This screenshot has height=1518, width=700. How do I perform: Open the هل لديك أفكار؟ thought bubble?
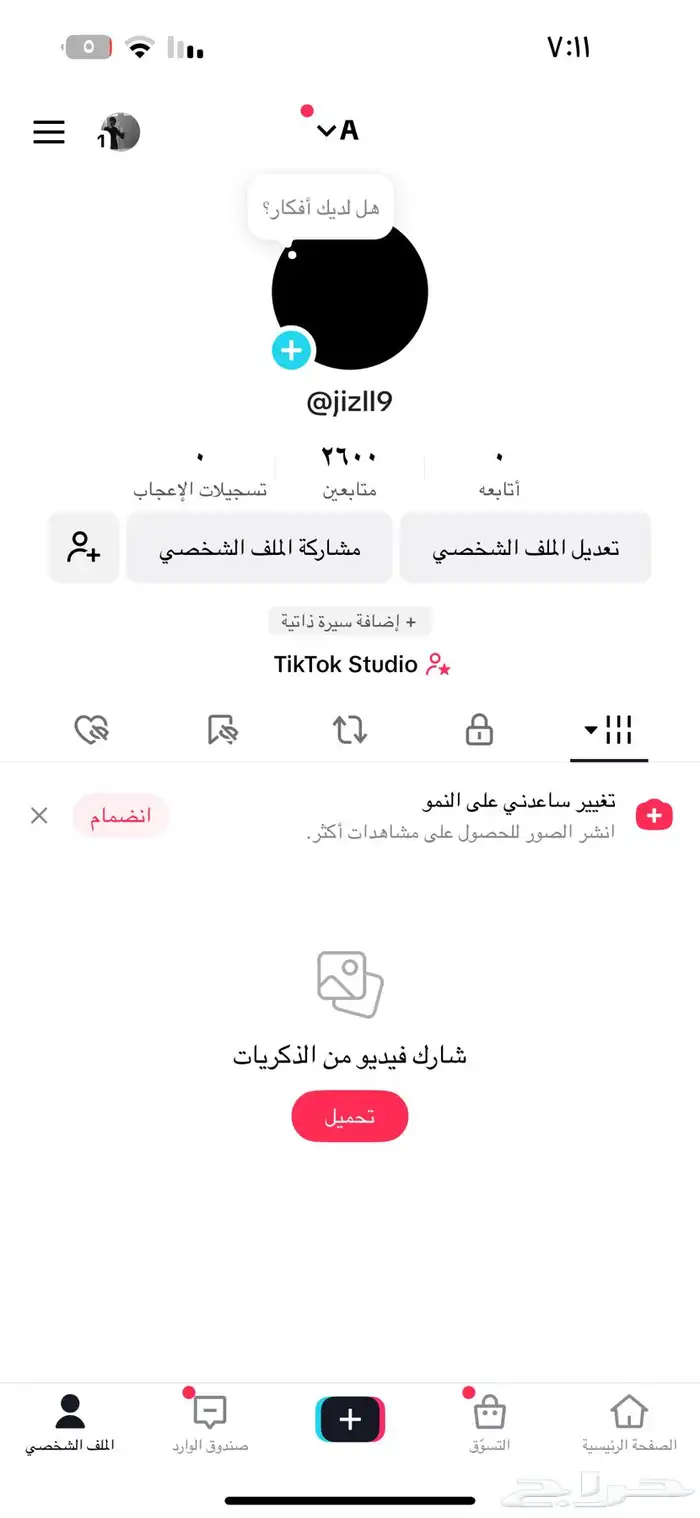click(320, 208)
